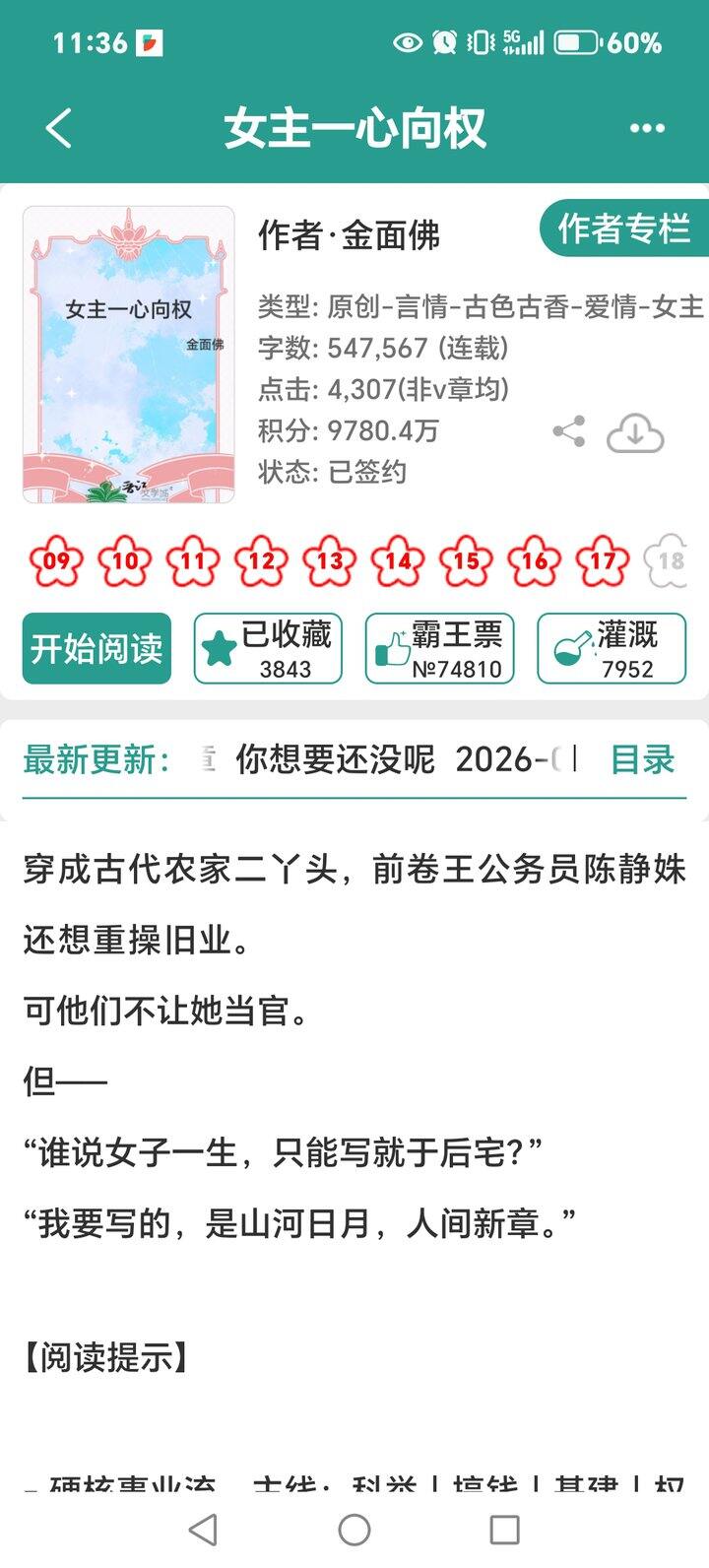Download the novel with the cloud icon

point(635,433)
